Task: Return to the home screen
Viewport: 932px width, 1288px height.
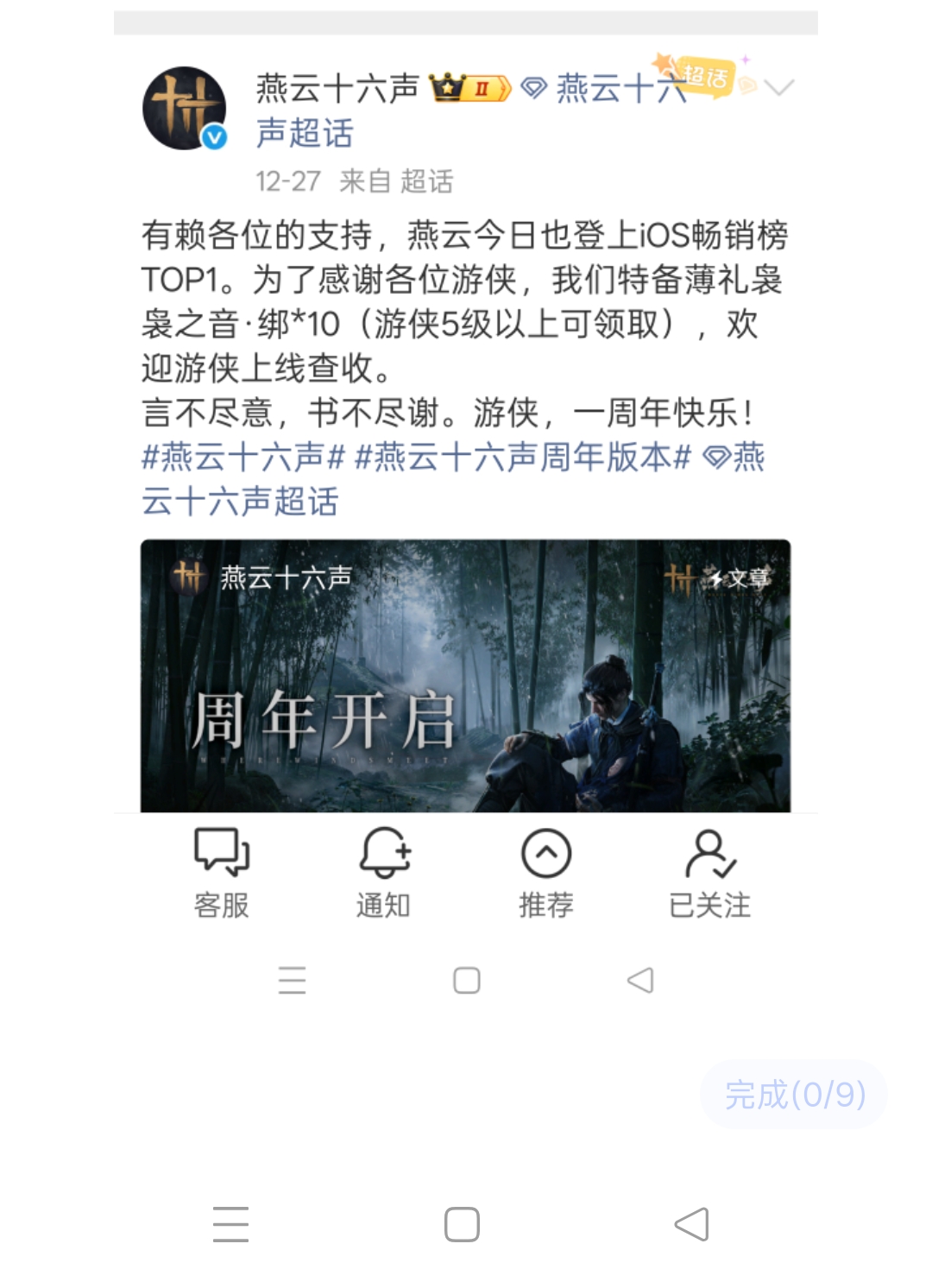Action: pos(462,1224)
